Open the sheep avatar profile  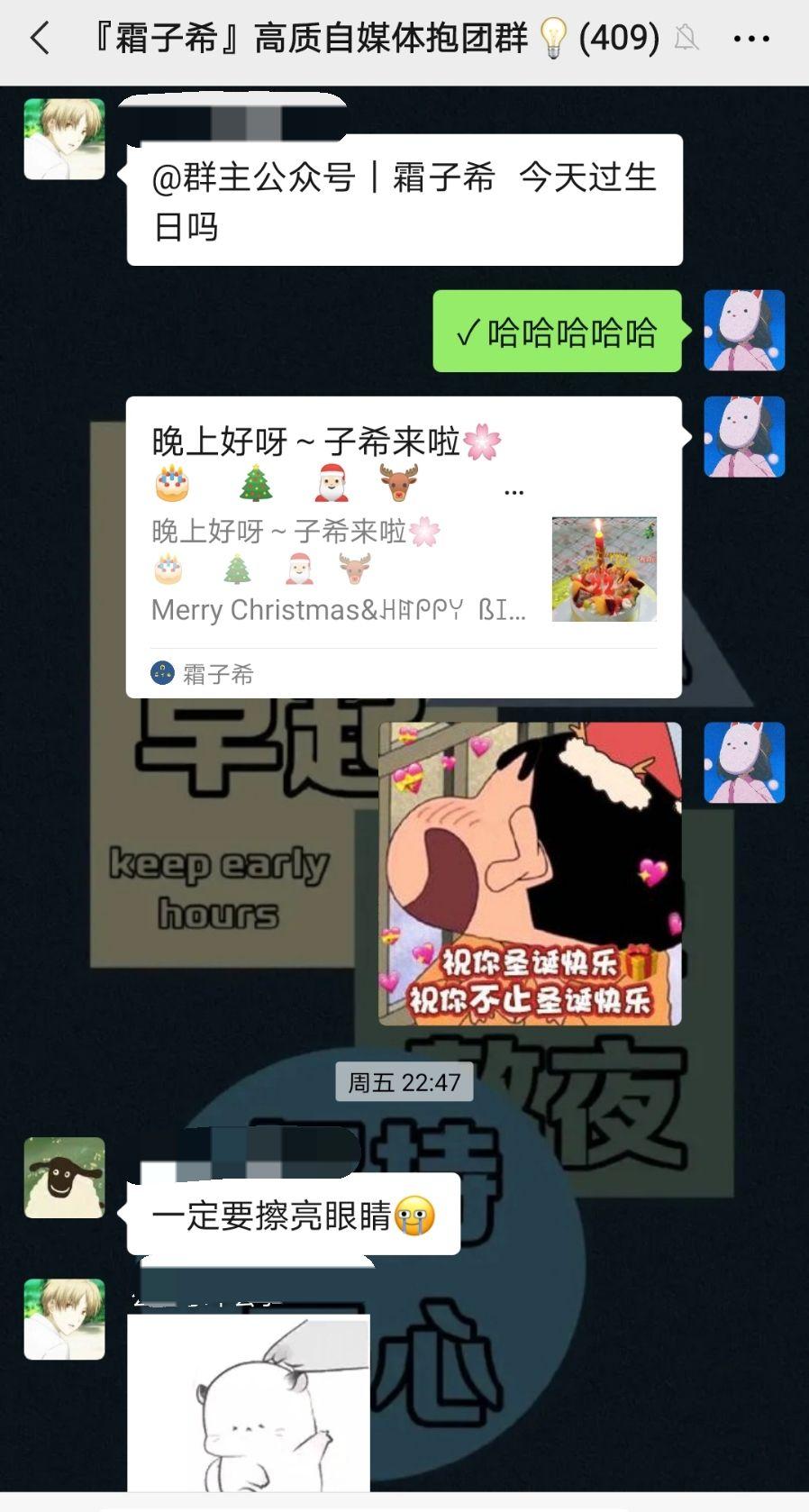tap(64, 1177)
